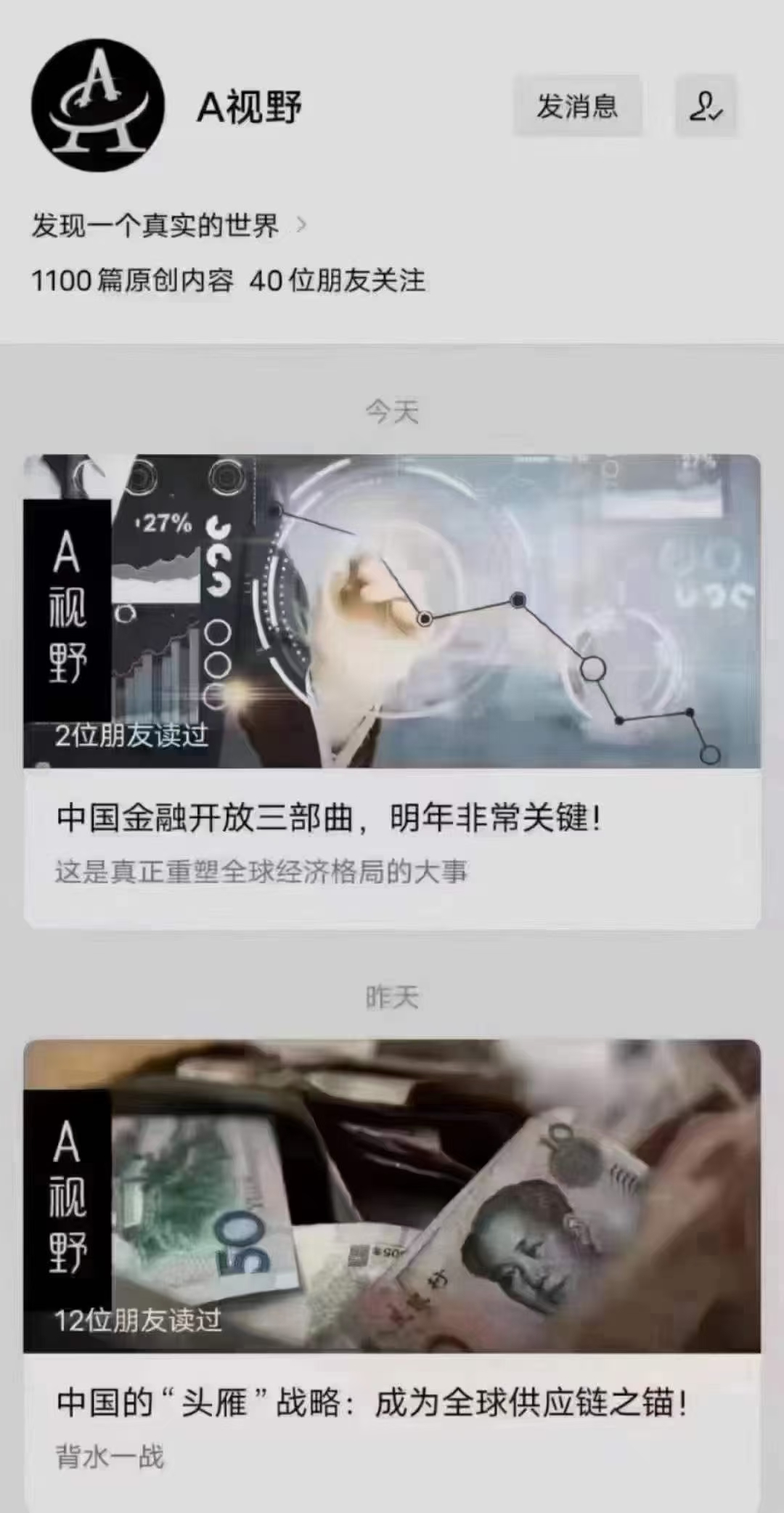The image size is (784, 1513).
Task: Open the followed-account icon button
Action: (705, 106)
